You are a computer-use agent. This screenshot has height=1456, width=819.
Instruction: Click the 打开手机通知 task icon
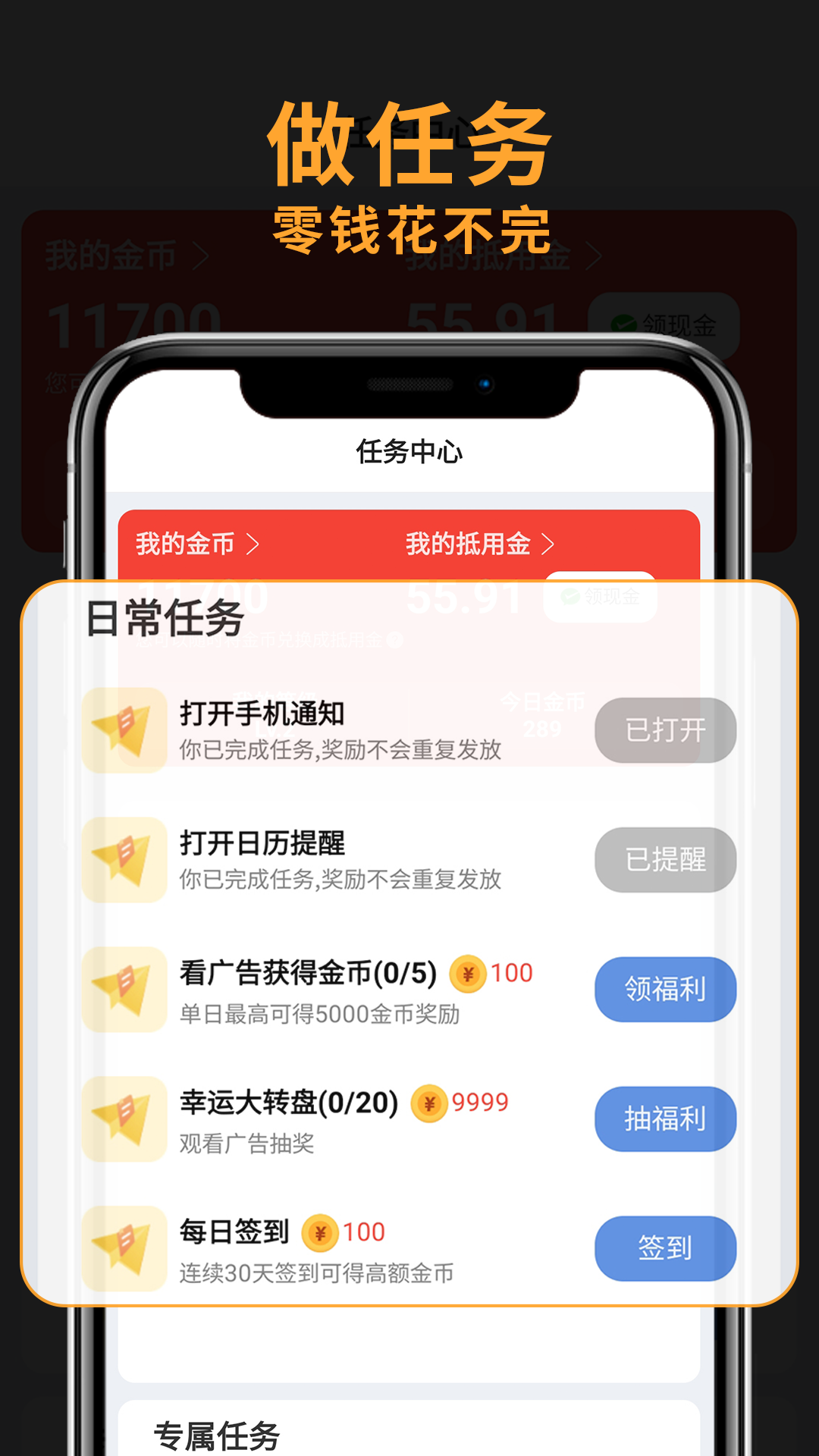coord(124,730)
